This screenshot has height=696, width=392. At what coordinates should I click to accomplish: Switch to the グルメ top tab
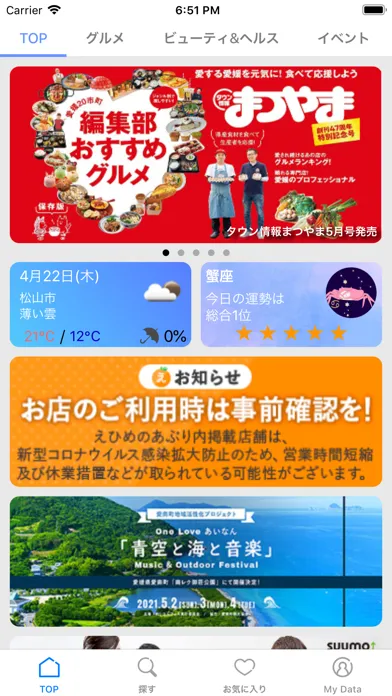105,38
